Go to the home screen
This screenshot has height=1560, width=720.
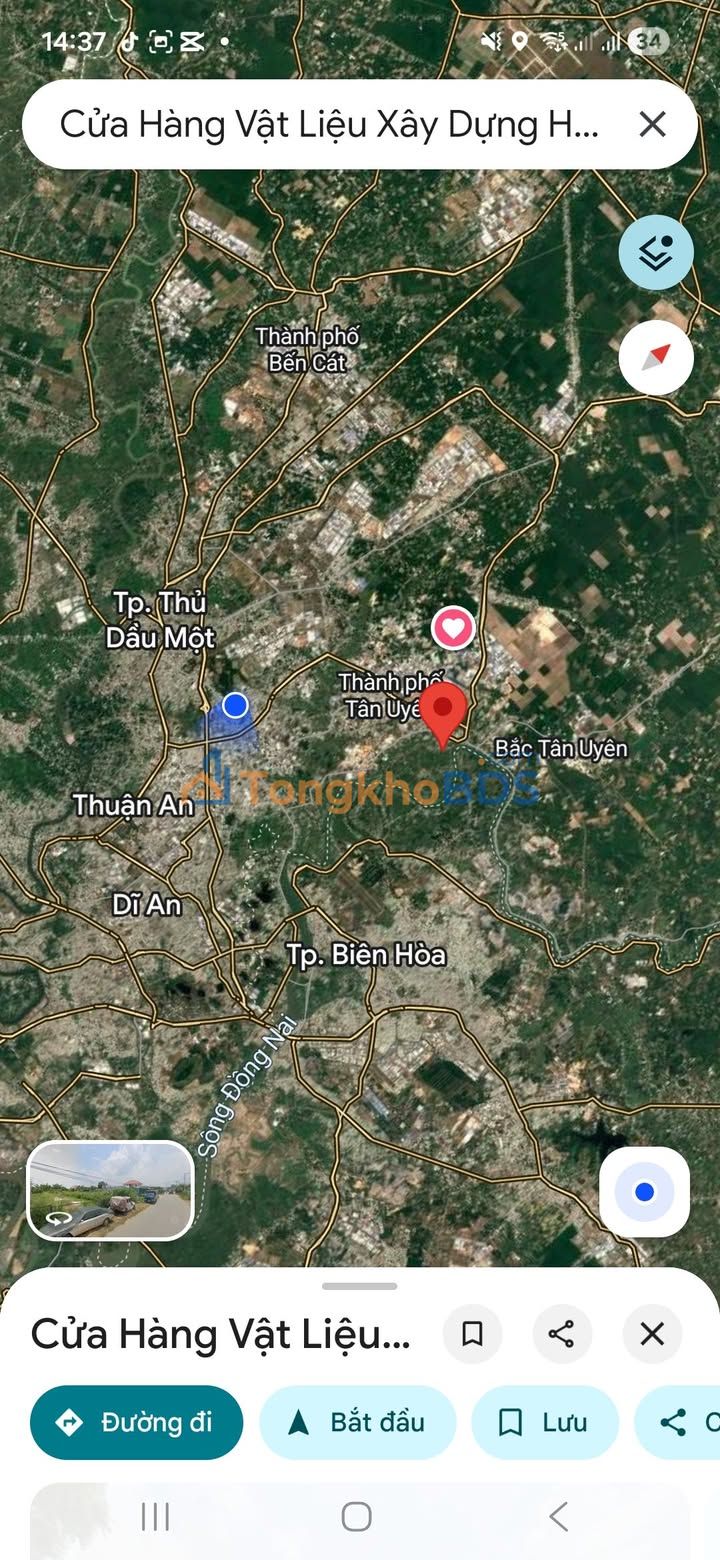click(x=357, y=1517)
